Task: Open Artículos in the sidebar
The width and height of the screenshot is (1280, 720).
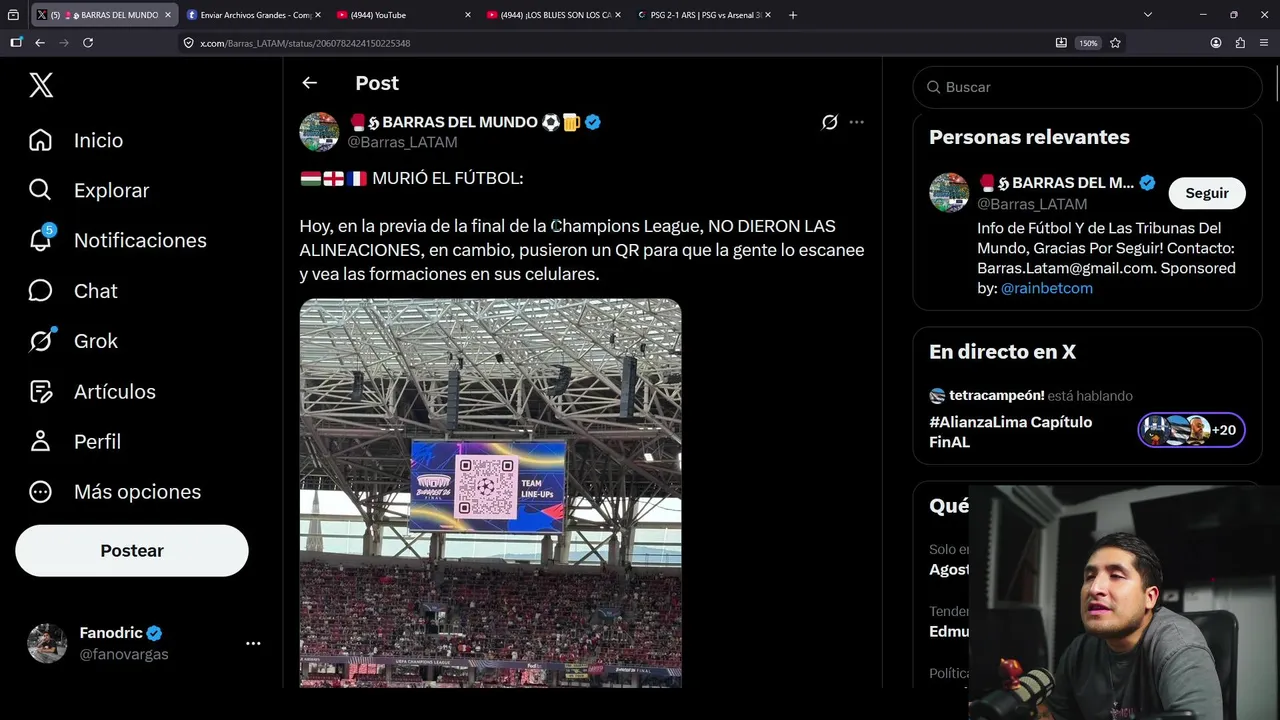Action: (92, 391)
